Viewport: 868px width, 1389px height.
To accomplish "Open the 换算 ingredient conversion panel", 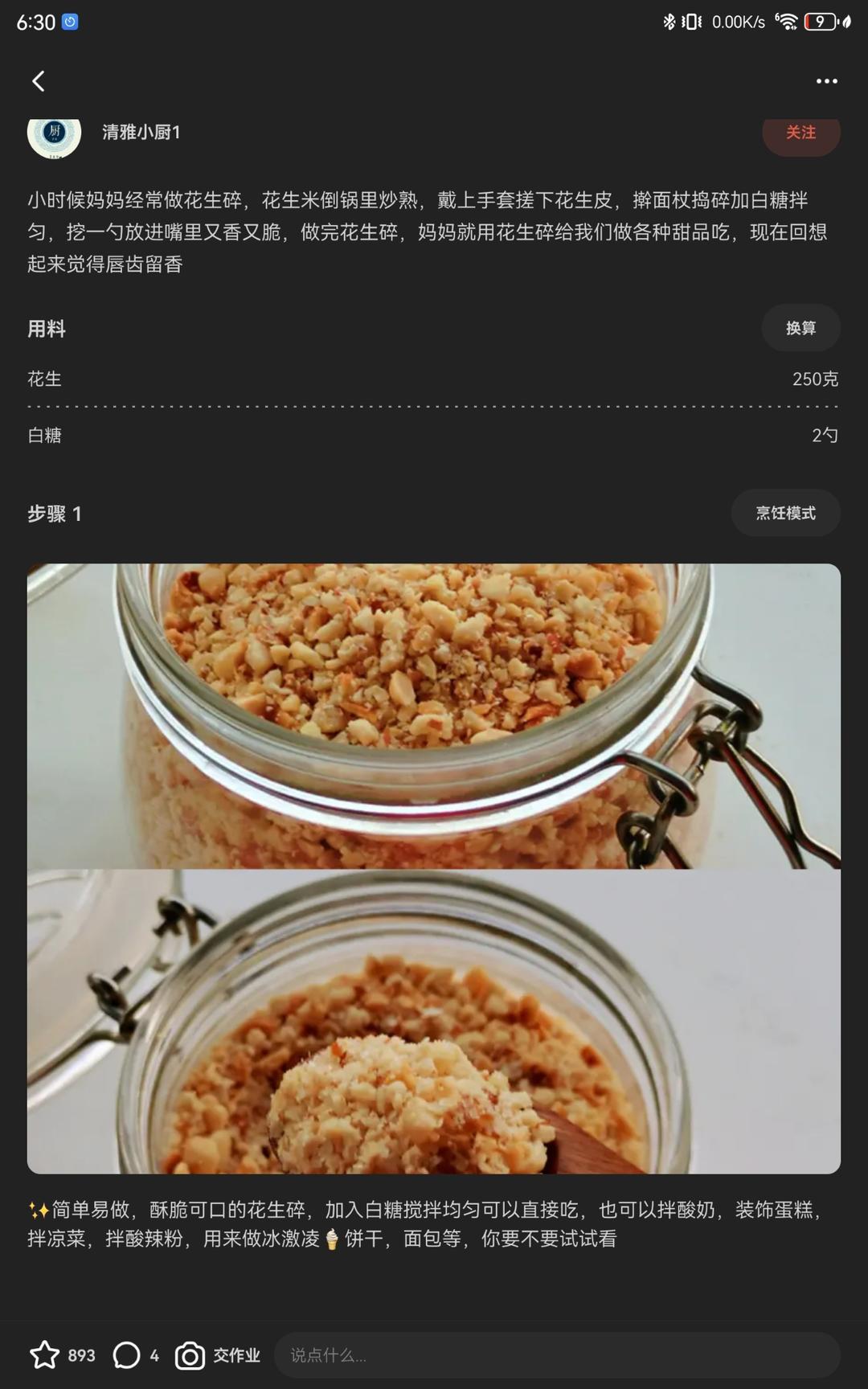I will click(800, 328).
